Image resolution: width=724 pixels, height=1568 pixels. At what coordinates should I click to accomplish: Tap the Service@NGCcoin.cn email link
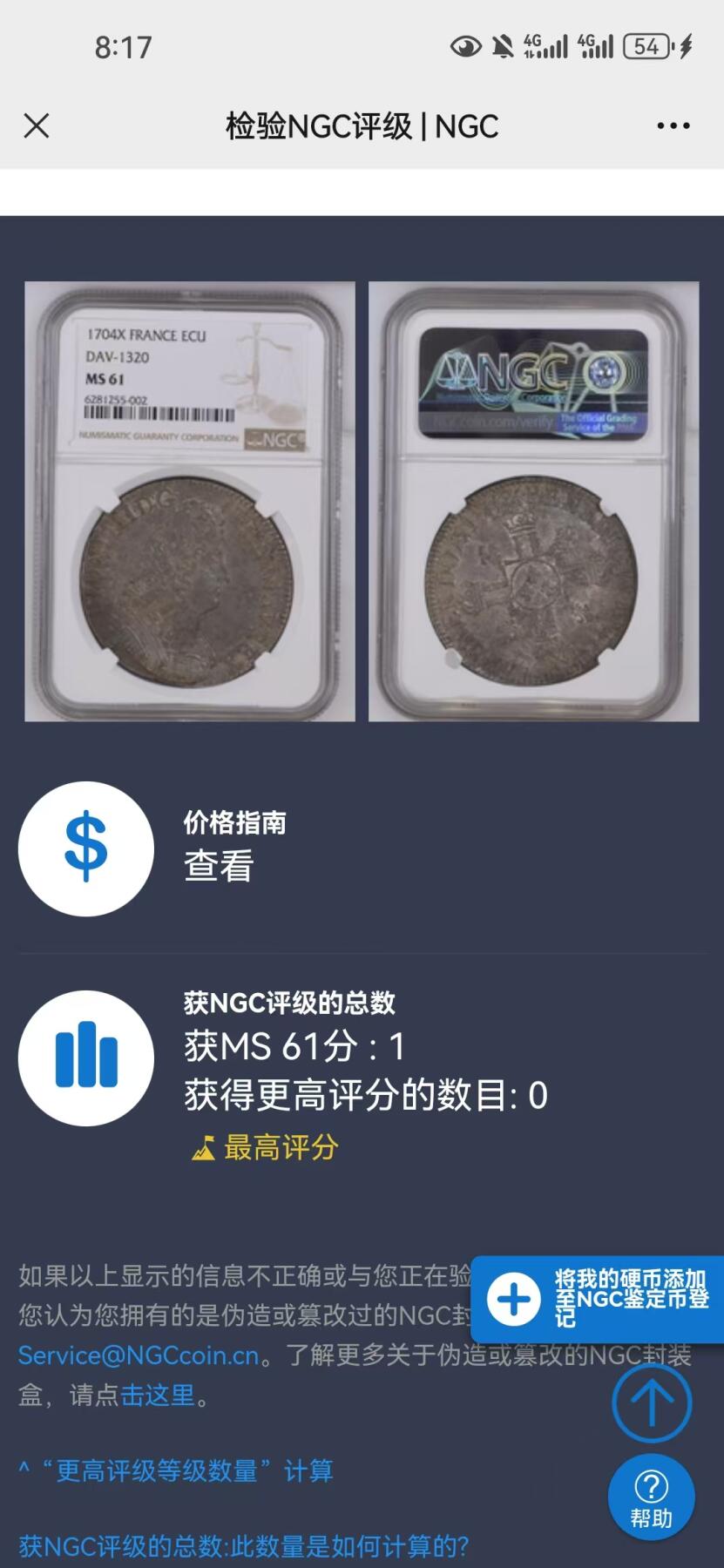[x=139, y=1355]
